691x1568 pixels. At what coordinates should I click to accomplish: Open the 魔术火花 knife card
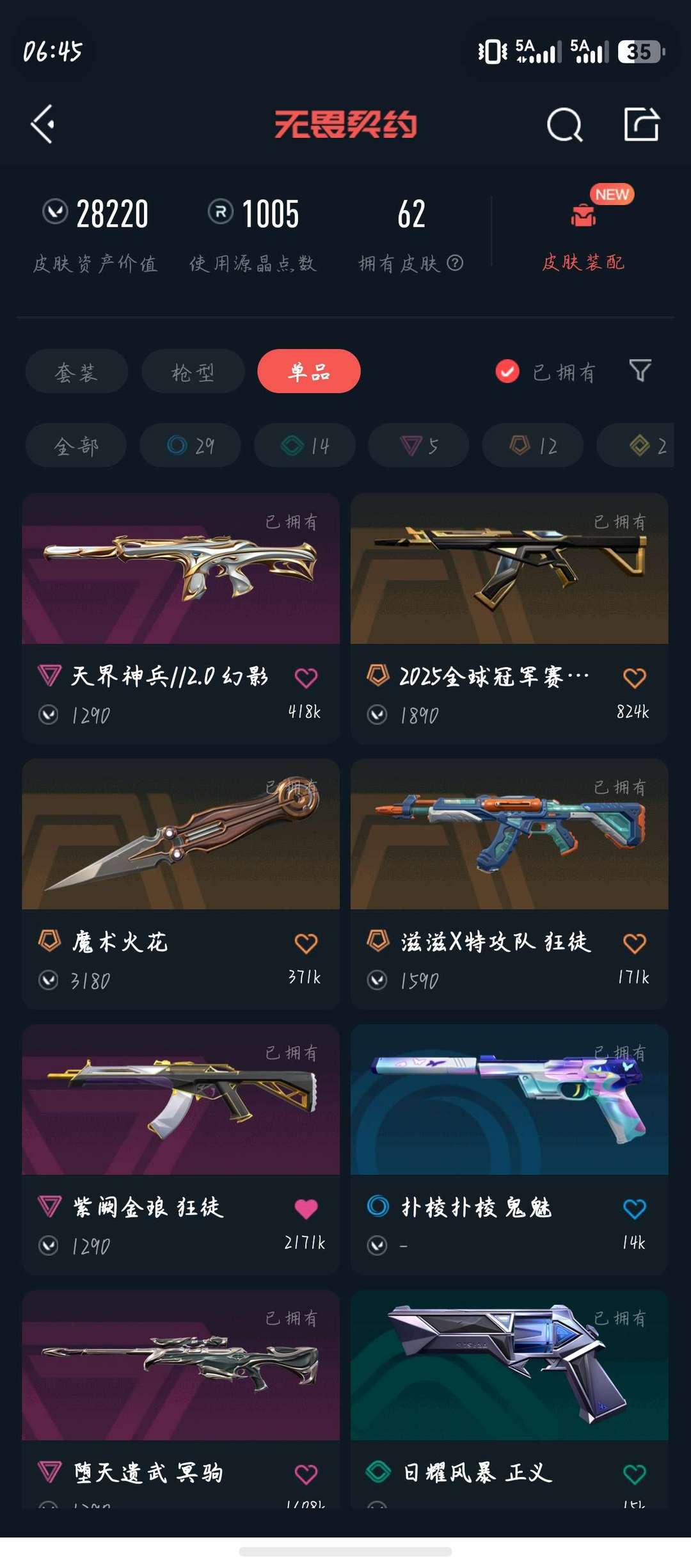pyautogui.click(x=181, y=884)
